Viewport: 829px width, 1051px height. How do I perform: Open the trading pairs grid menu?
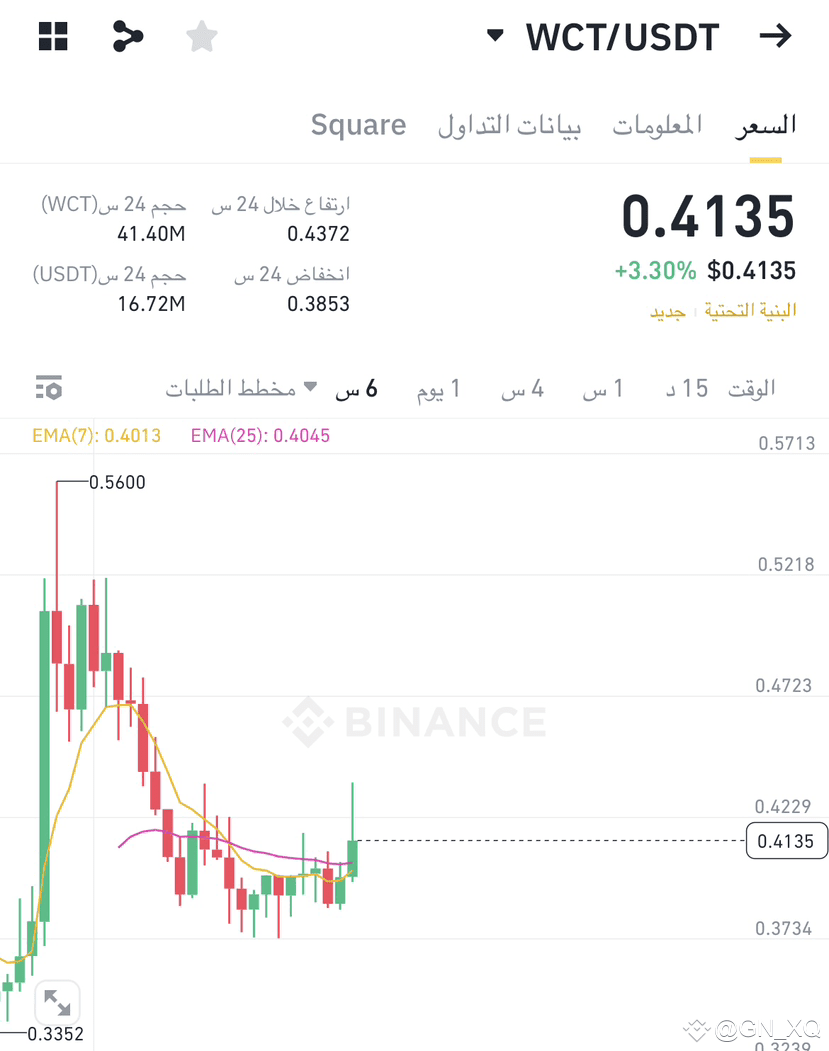(x=52, y=37)
